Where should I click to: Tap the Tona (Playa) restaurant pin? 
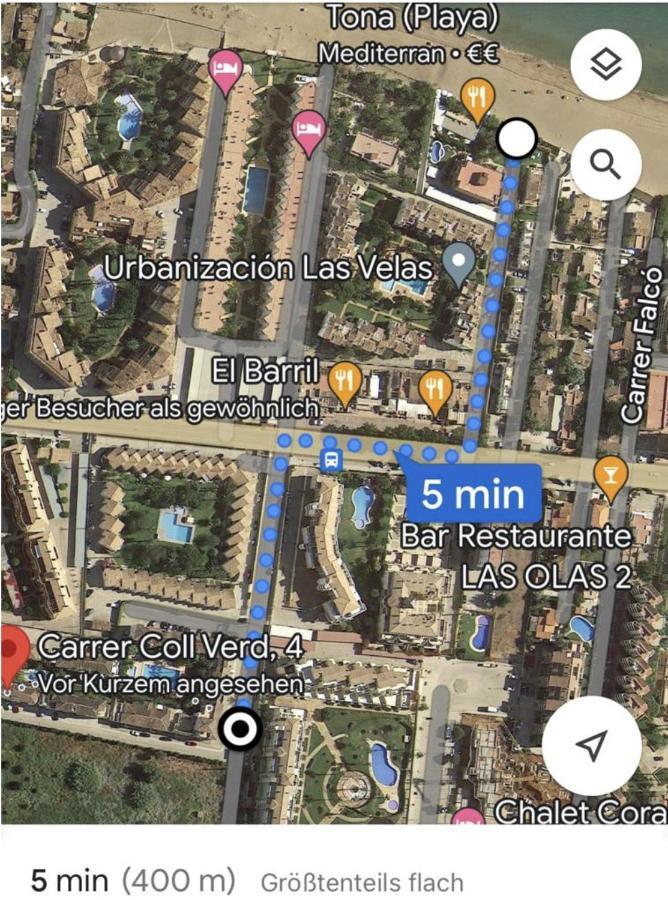click(479, 98)
